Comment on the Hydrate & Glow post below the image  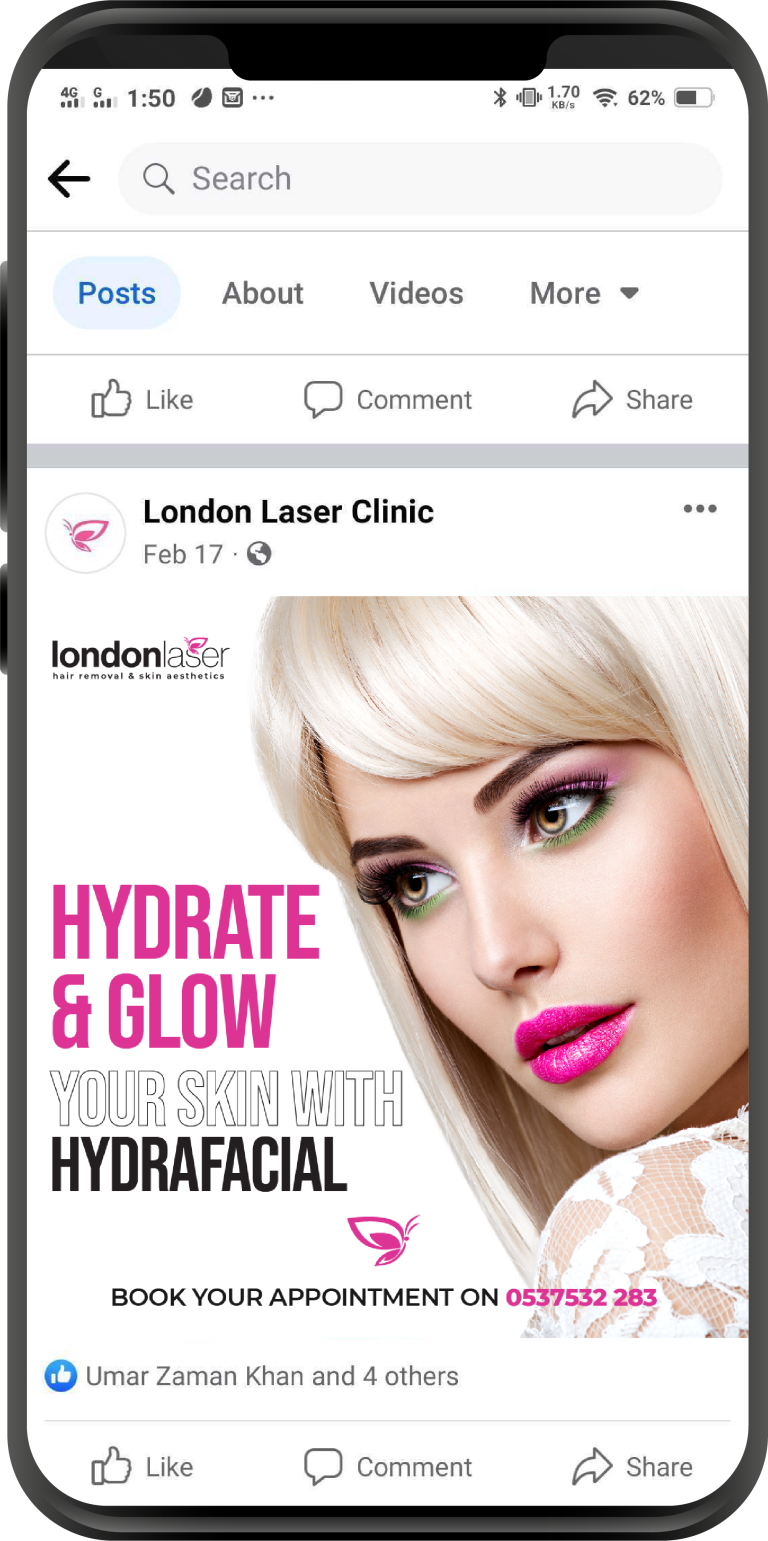388,1467
